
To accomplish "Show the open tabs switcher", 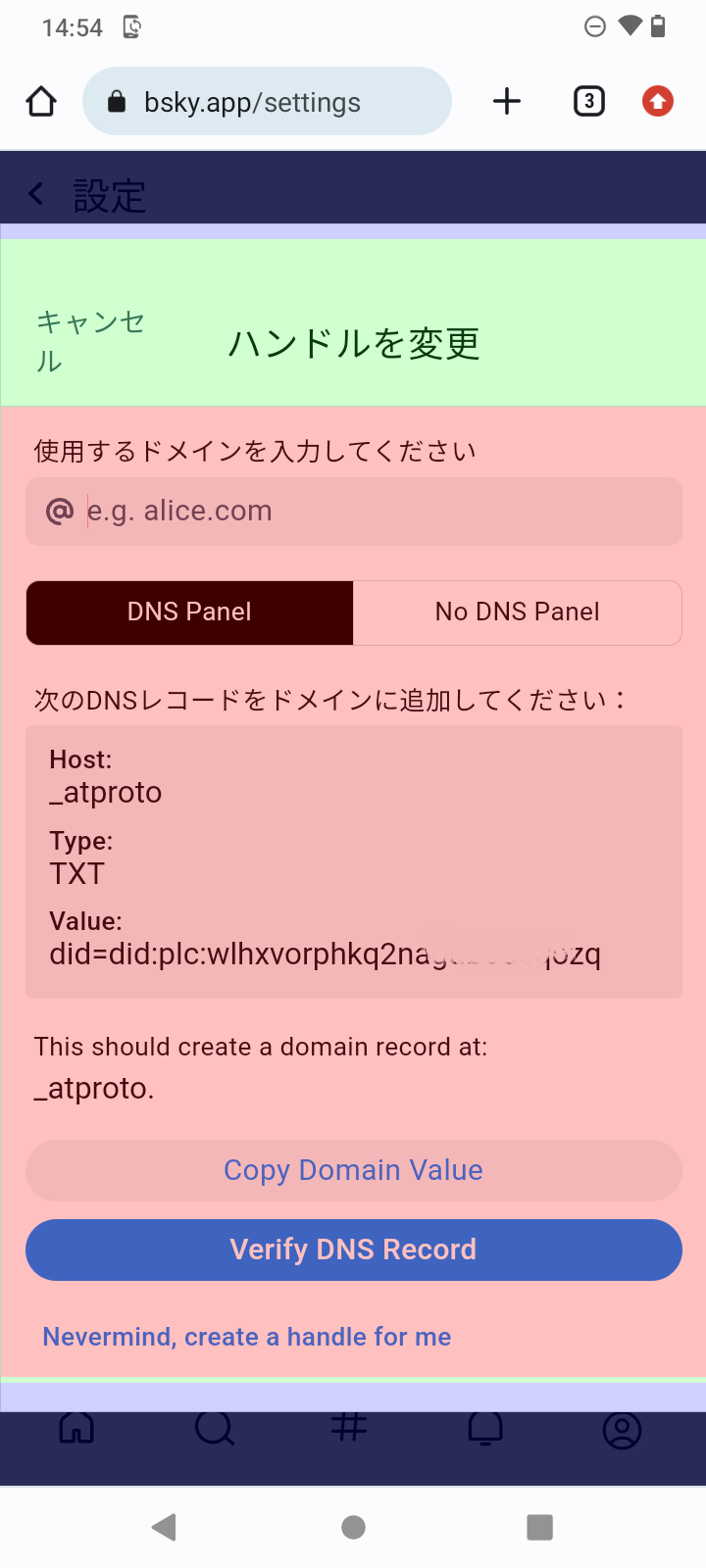I will (x=588, y=101).
